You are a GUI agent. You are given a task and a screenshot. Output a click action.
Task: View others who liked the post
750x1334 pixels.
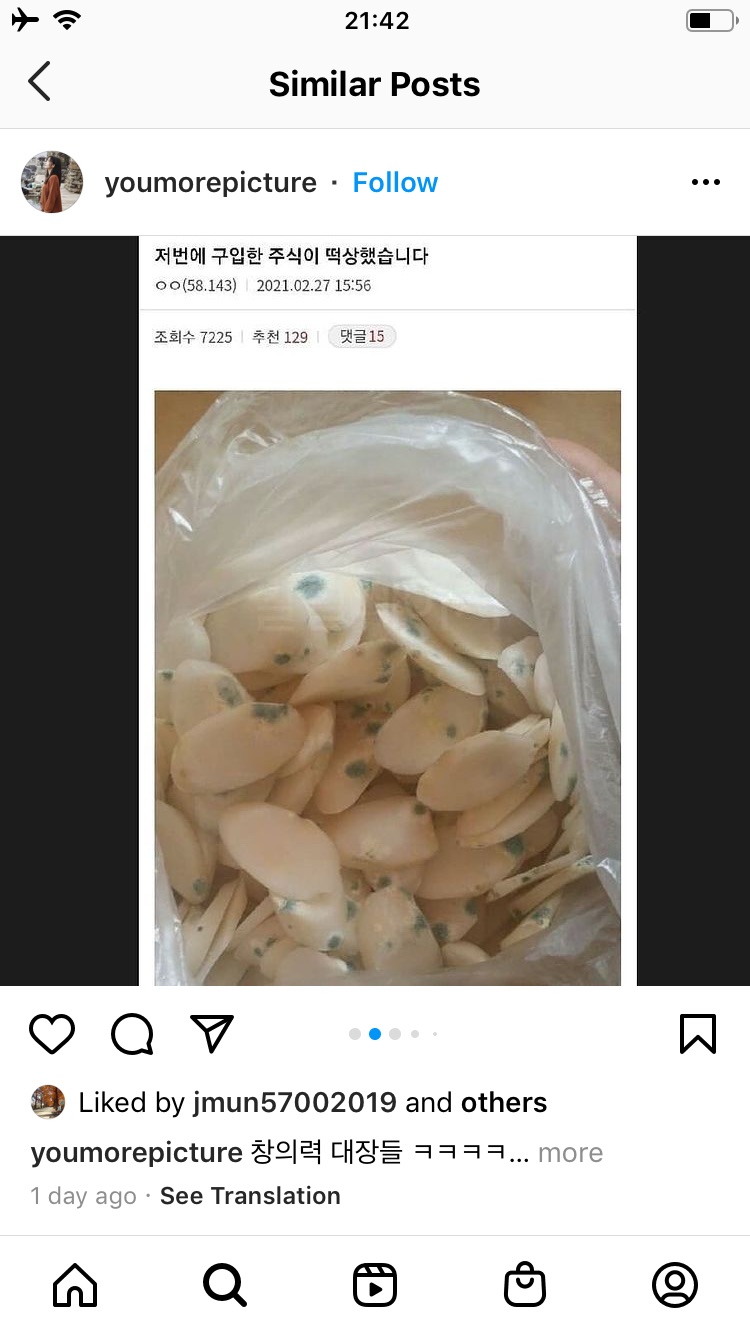[x=503, y=1103]
